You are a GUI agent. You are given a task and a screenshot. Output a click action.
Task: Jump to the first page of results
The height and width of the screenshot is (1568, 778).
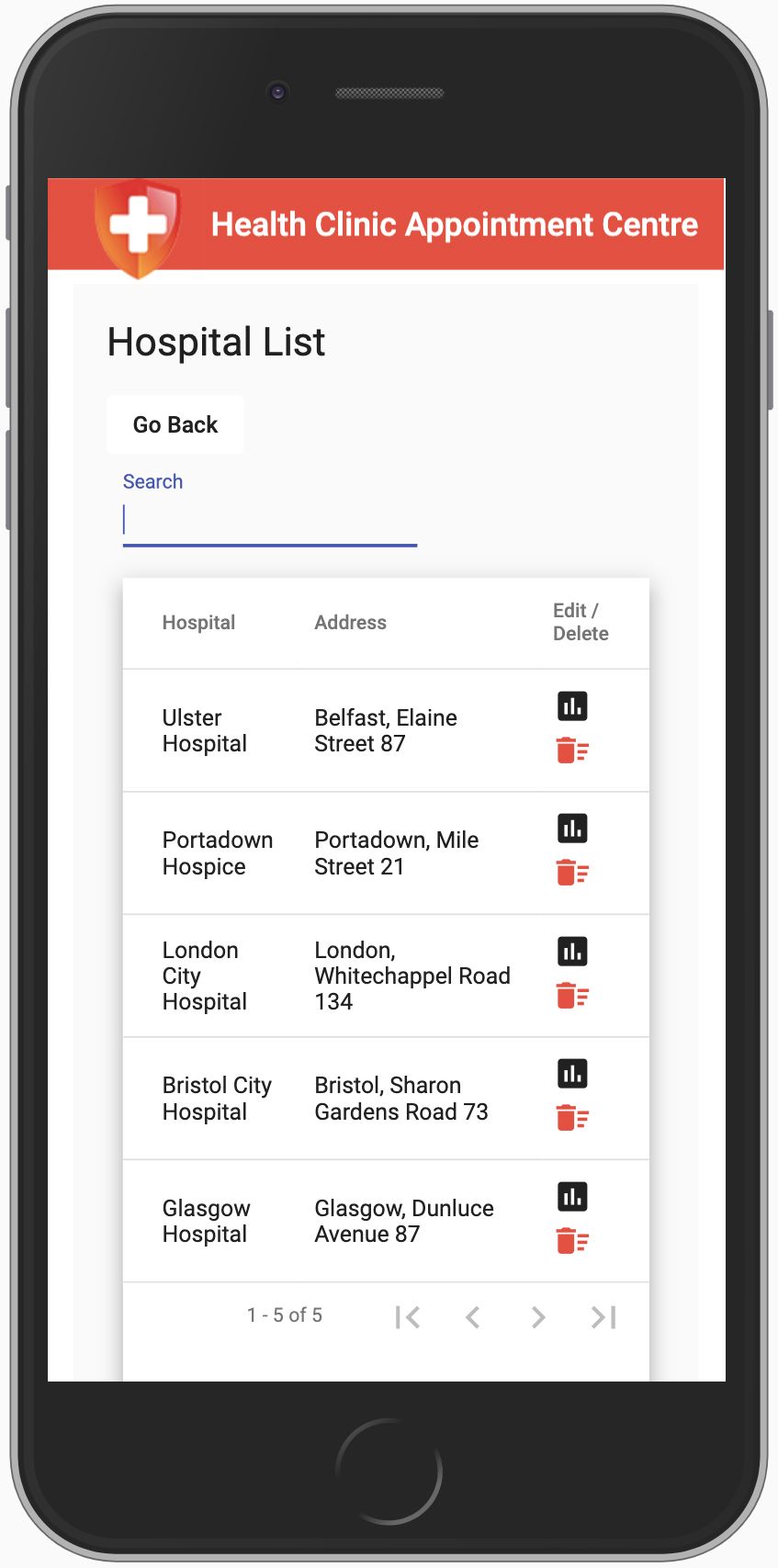(407, 1317)
